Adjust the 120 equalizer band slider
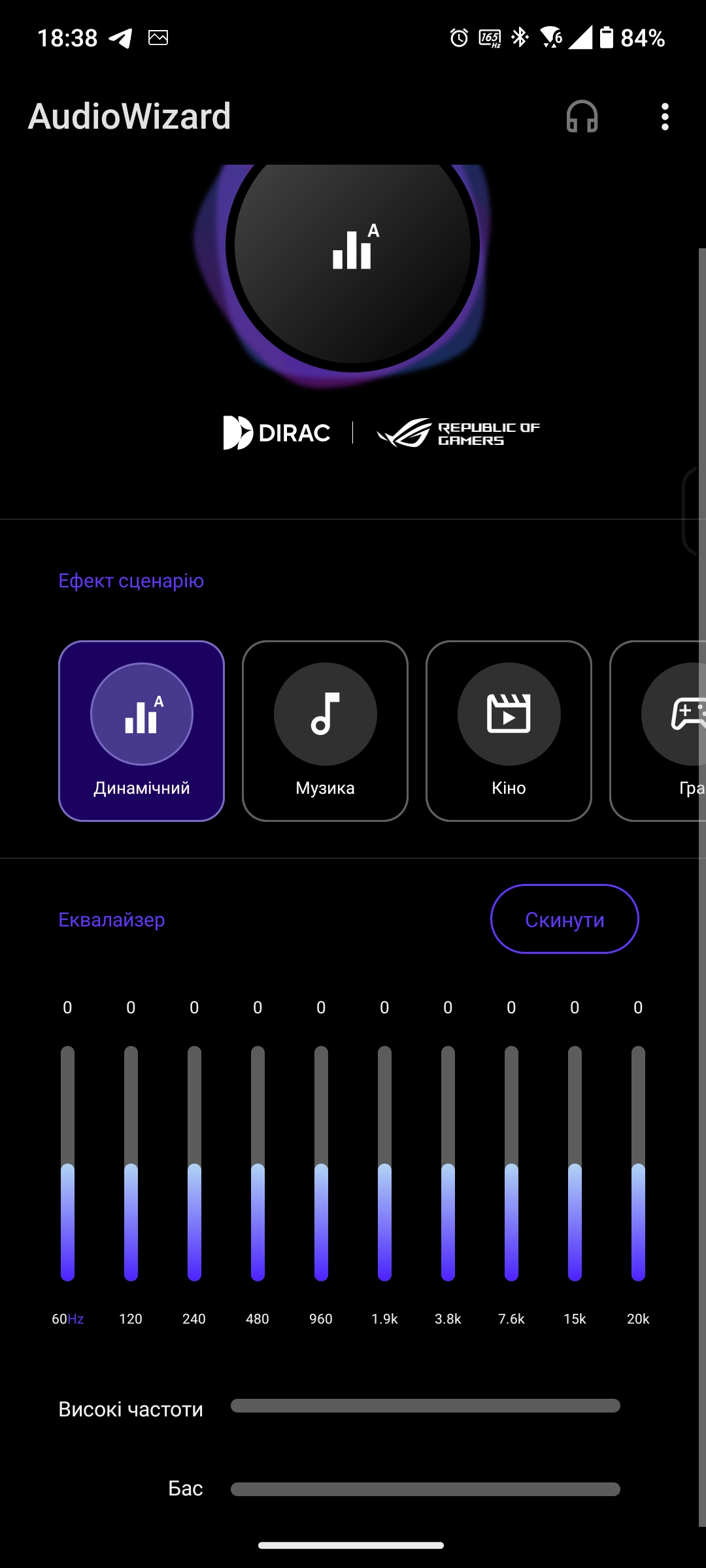 click(131, 1164)
